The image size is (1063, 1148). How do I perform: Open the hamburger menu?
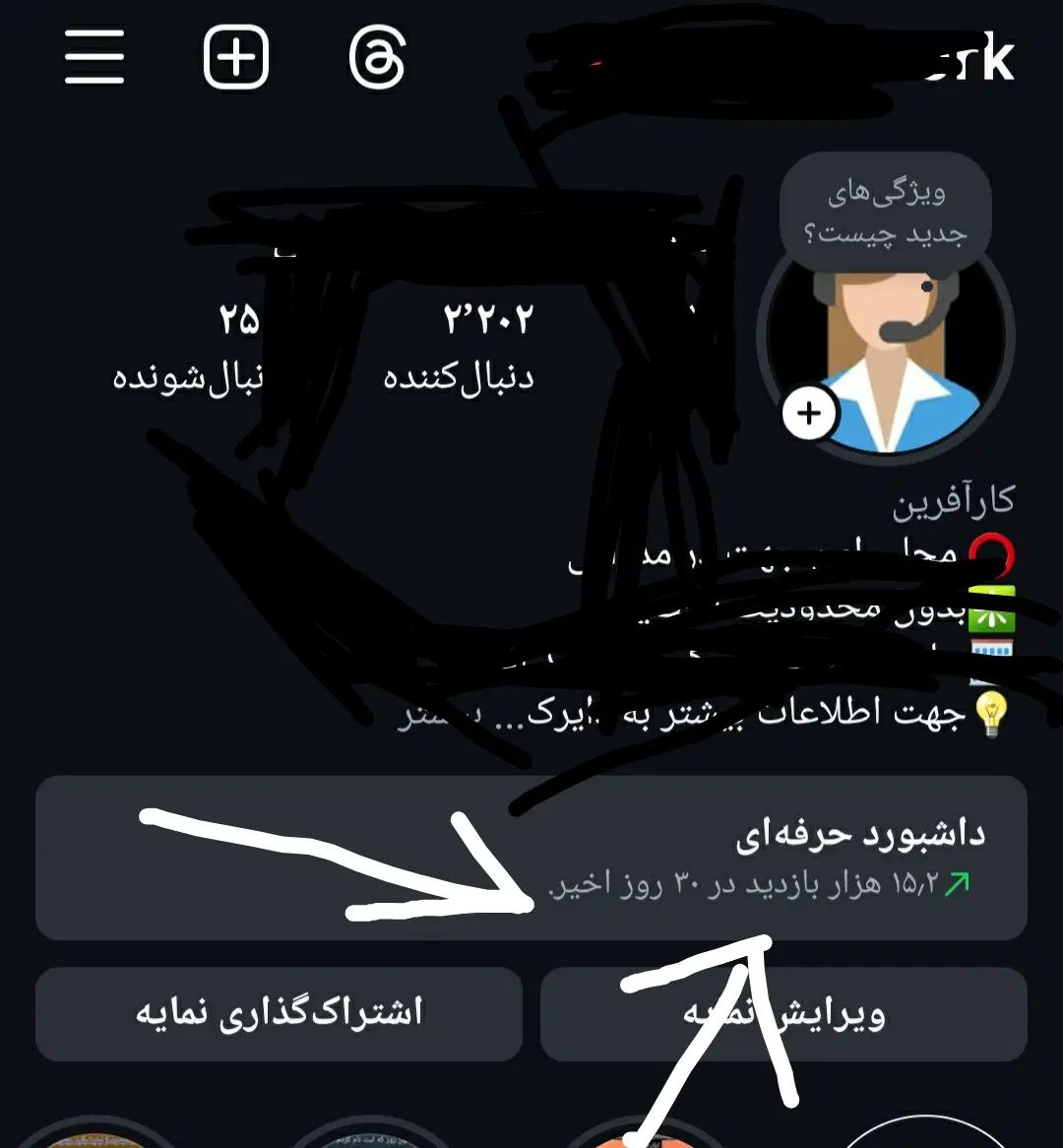pos(94,56)
